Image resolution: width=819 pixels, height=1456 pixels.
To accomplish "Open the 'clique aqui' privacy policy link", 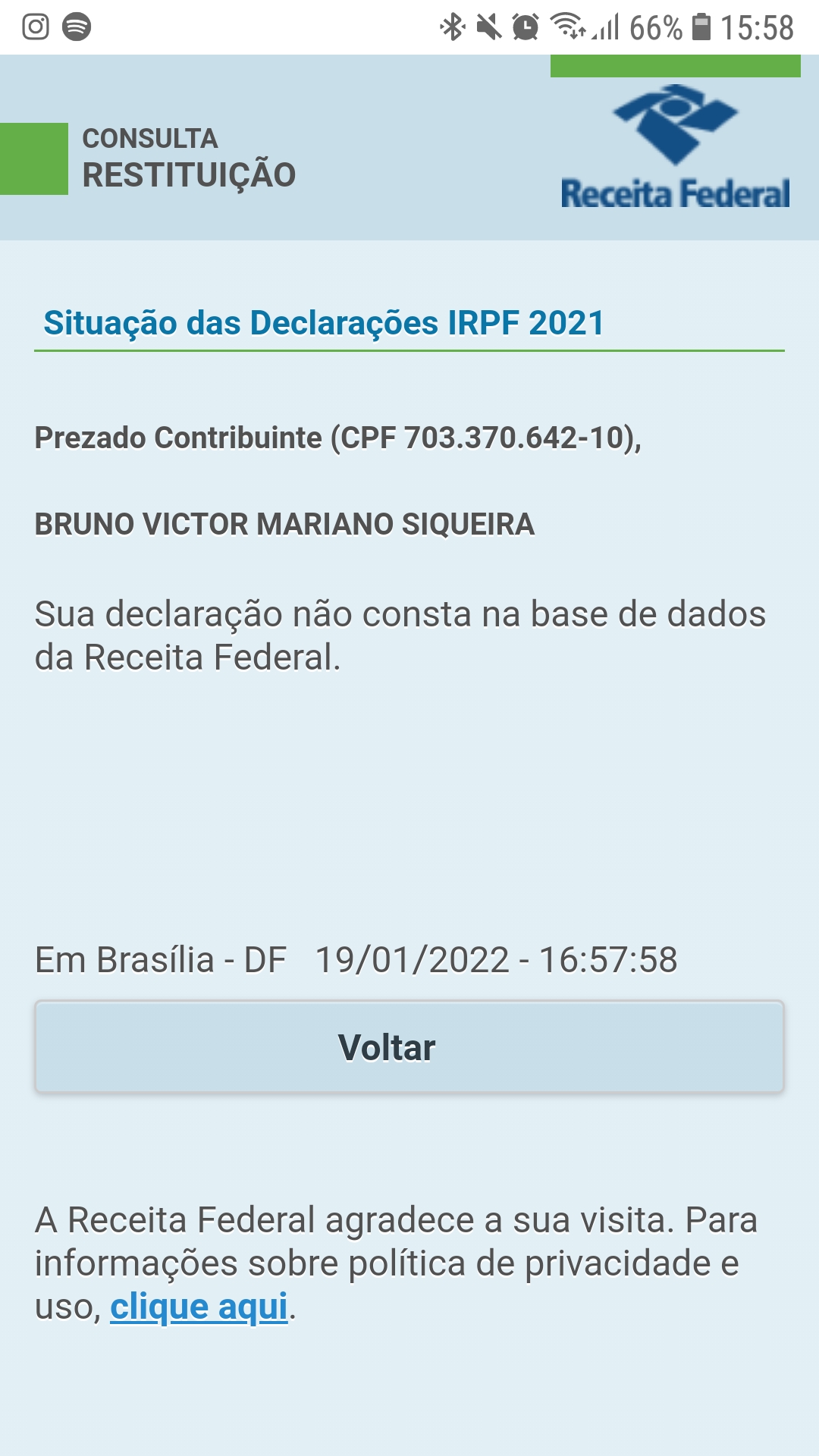I will (x=199, y=1307).
